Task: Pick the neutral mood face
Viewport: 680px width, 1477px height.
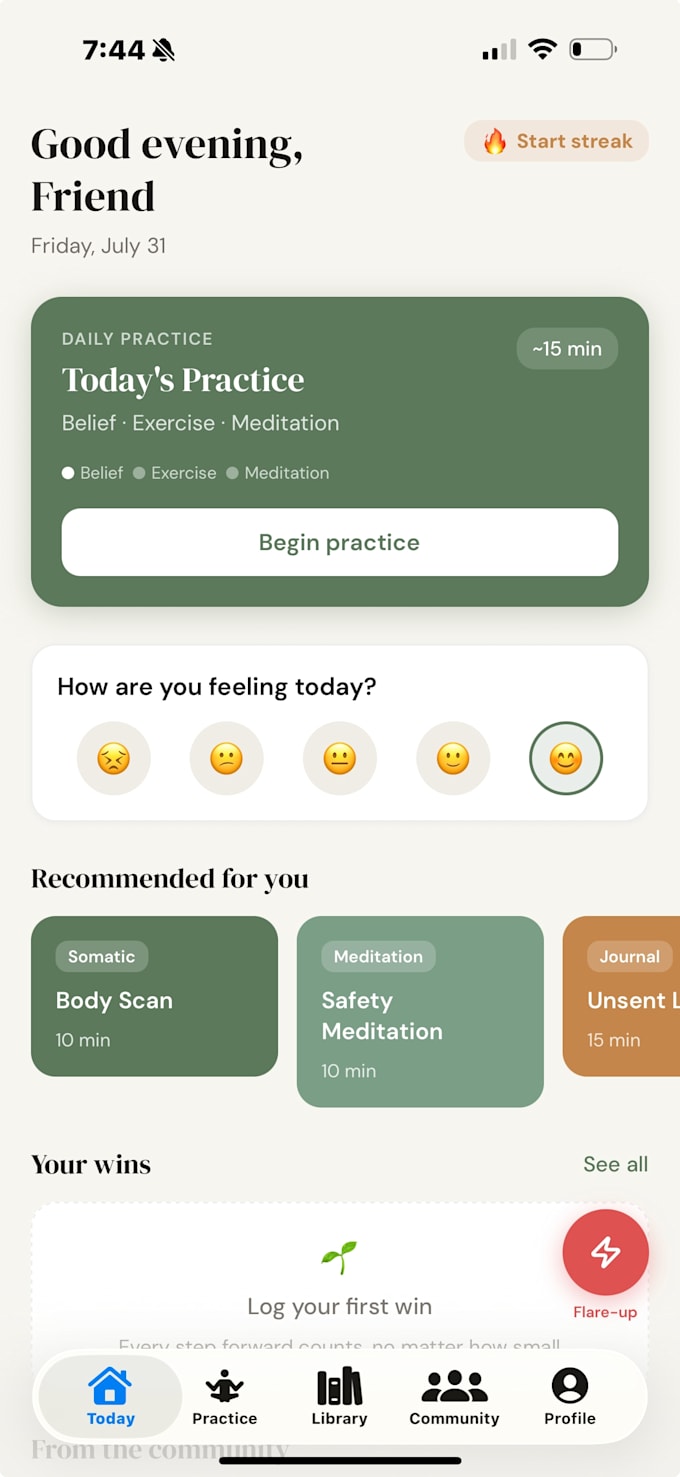Action: (x=340, y=759)
